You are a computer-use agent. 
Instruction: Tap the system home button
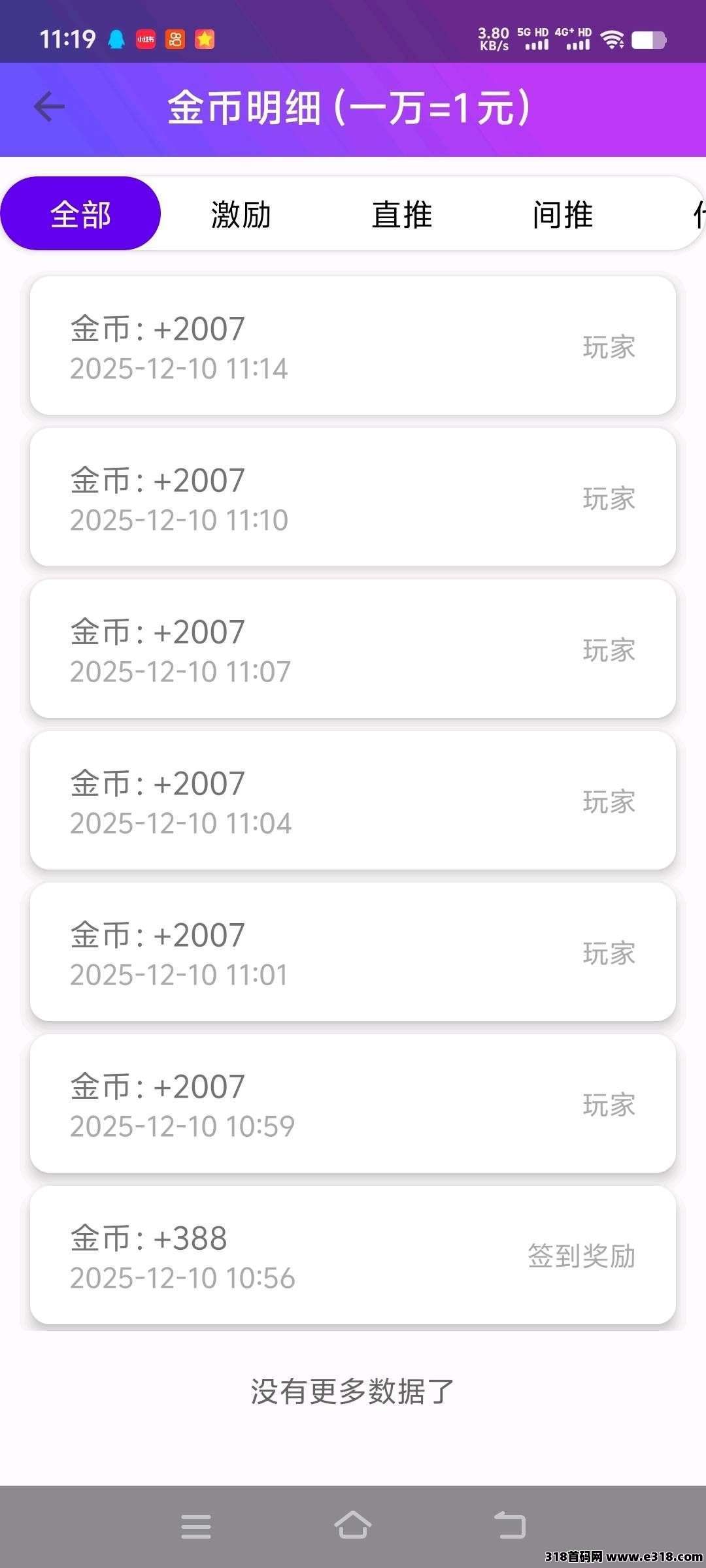tap(353, 1526)
